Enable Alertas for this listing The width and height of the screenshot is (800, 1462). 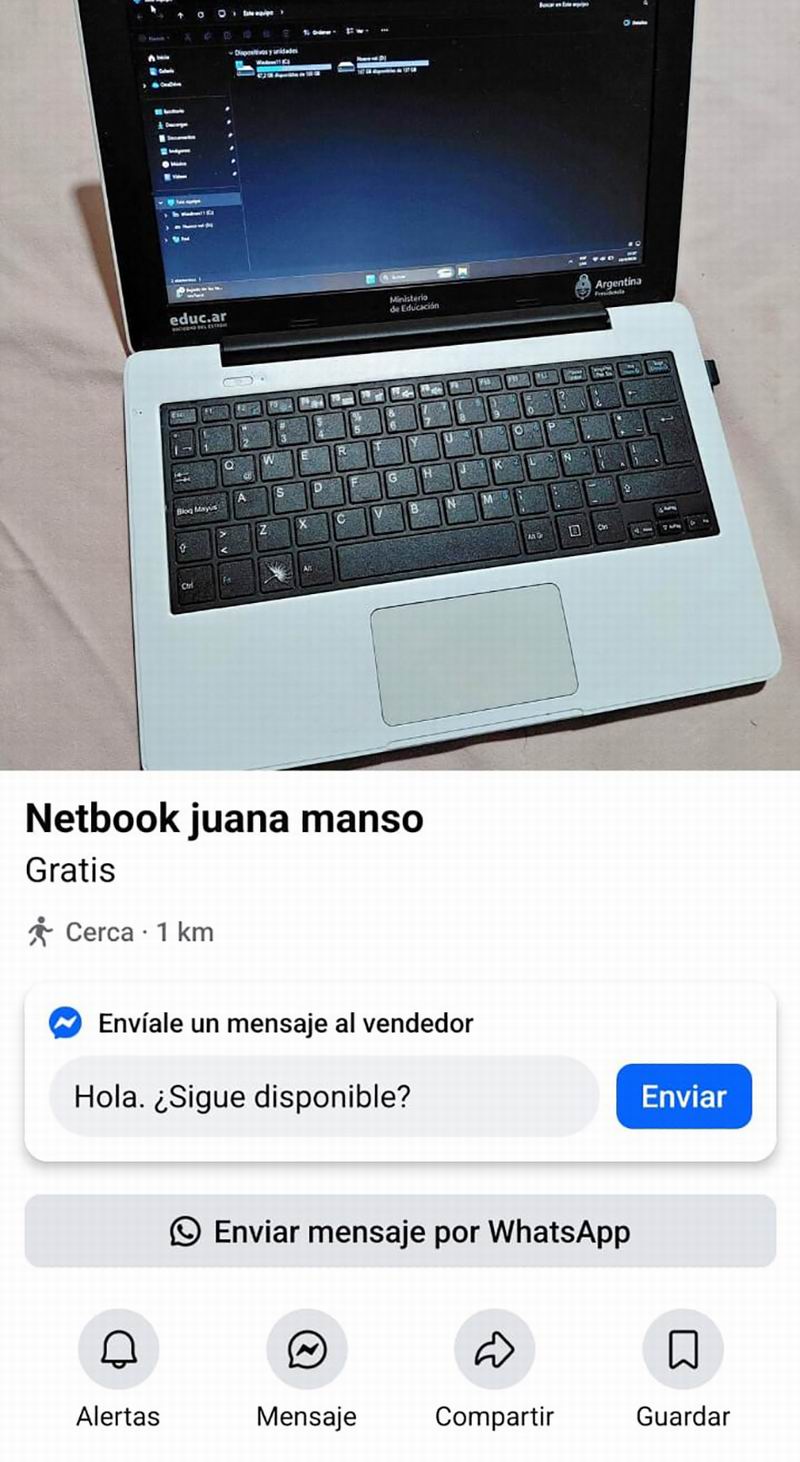118,1351
